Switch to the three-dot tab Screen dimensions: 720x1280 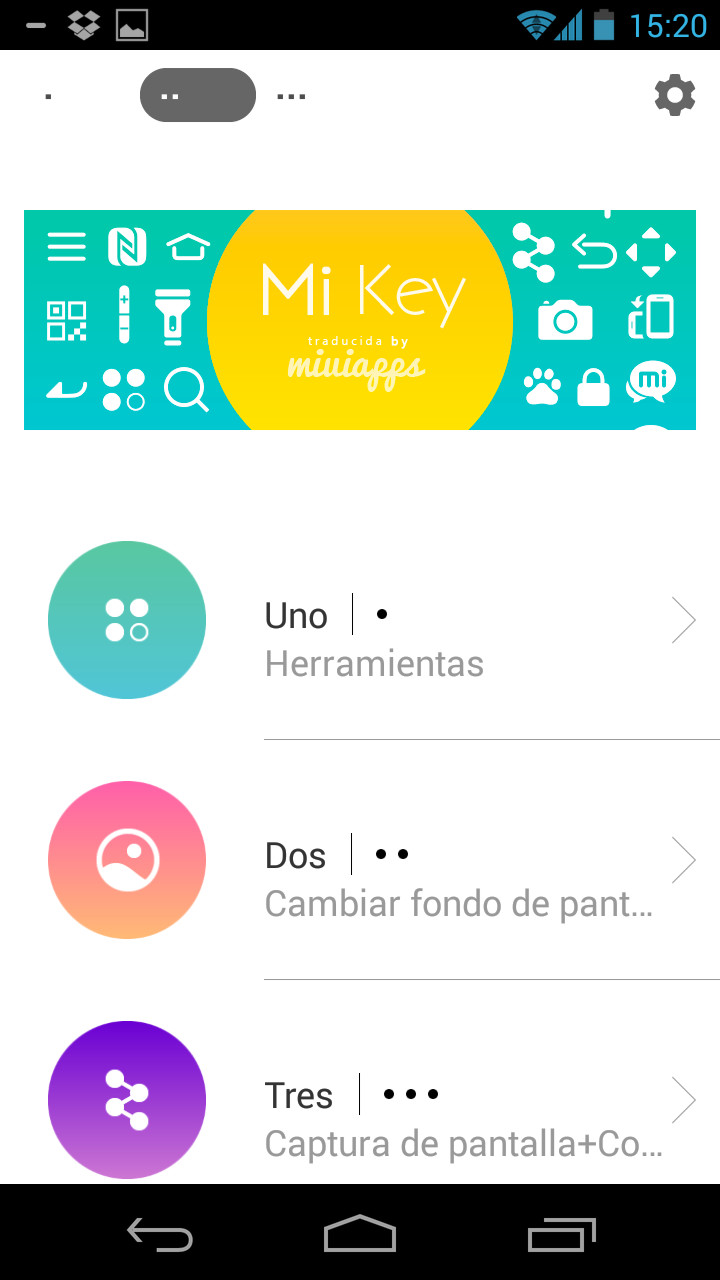(291, 96)
